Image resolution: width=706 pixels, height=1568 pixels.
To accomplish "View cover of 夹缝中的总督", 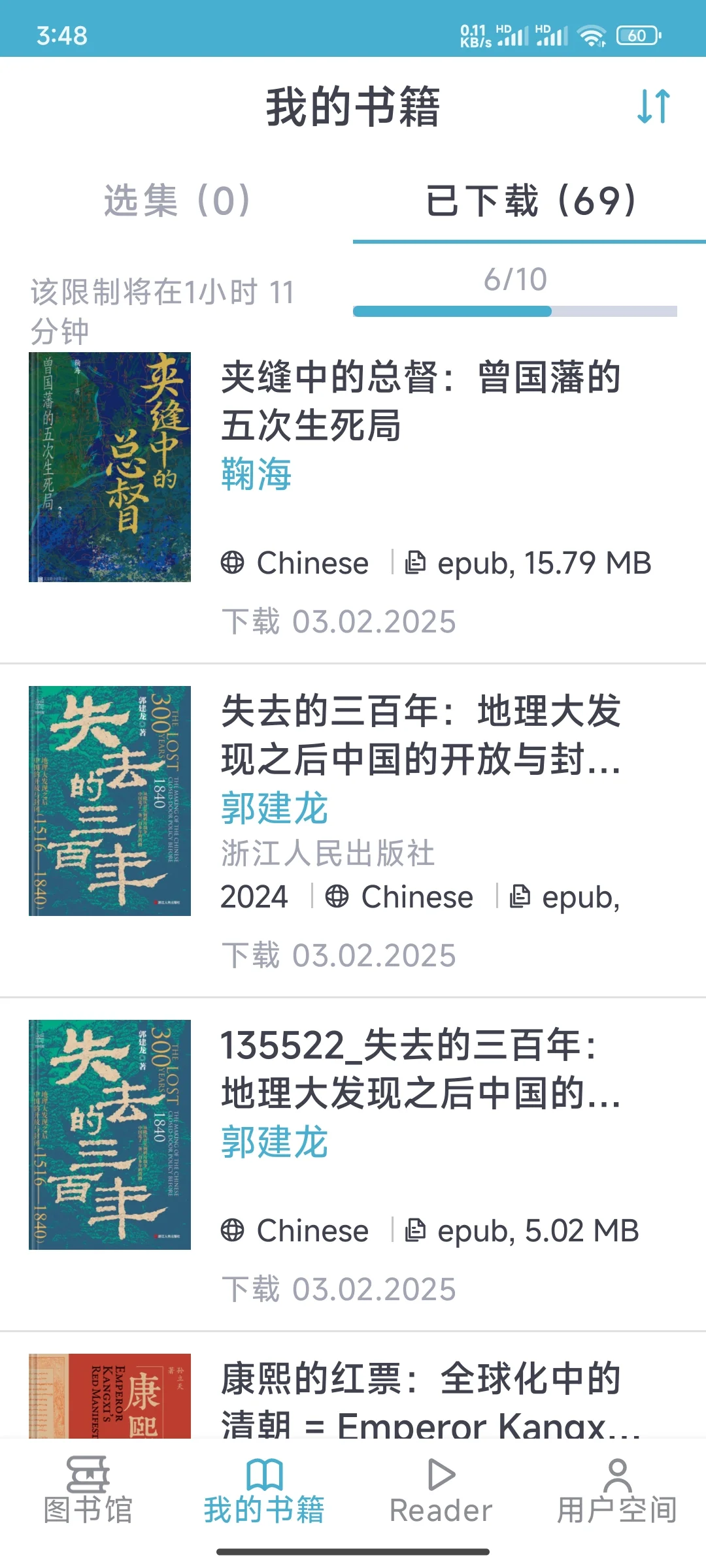I will 110,467.
